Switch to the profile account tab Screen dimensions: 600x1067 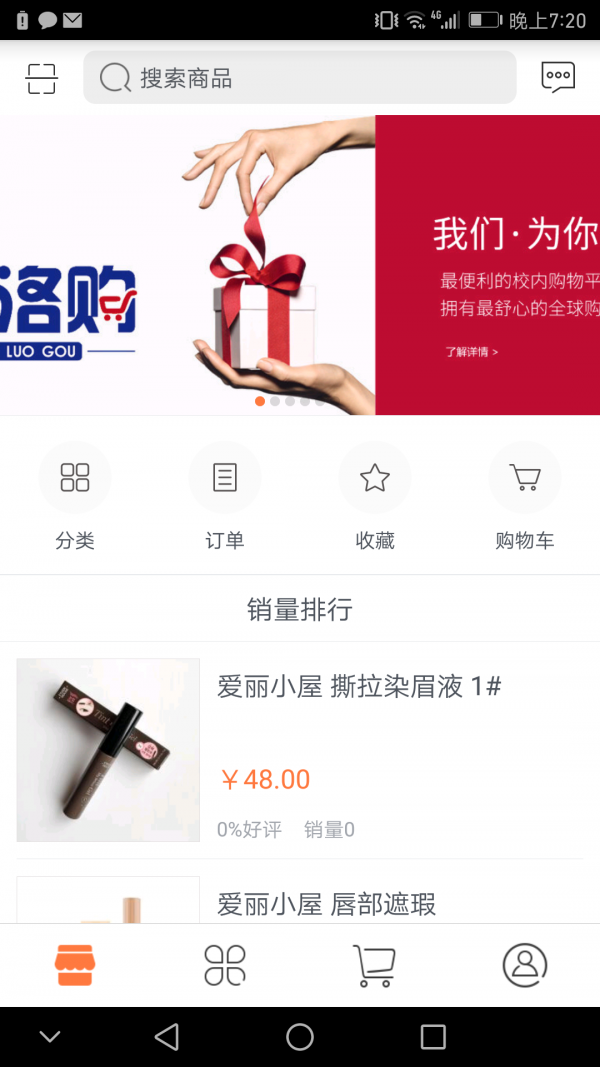point(524,965)
